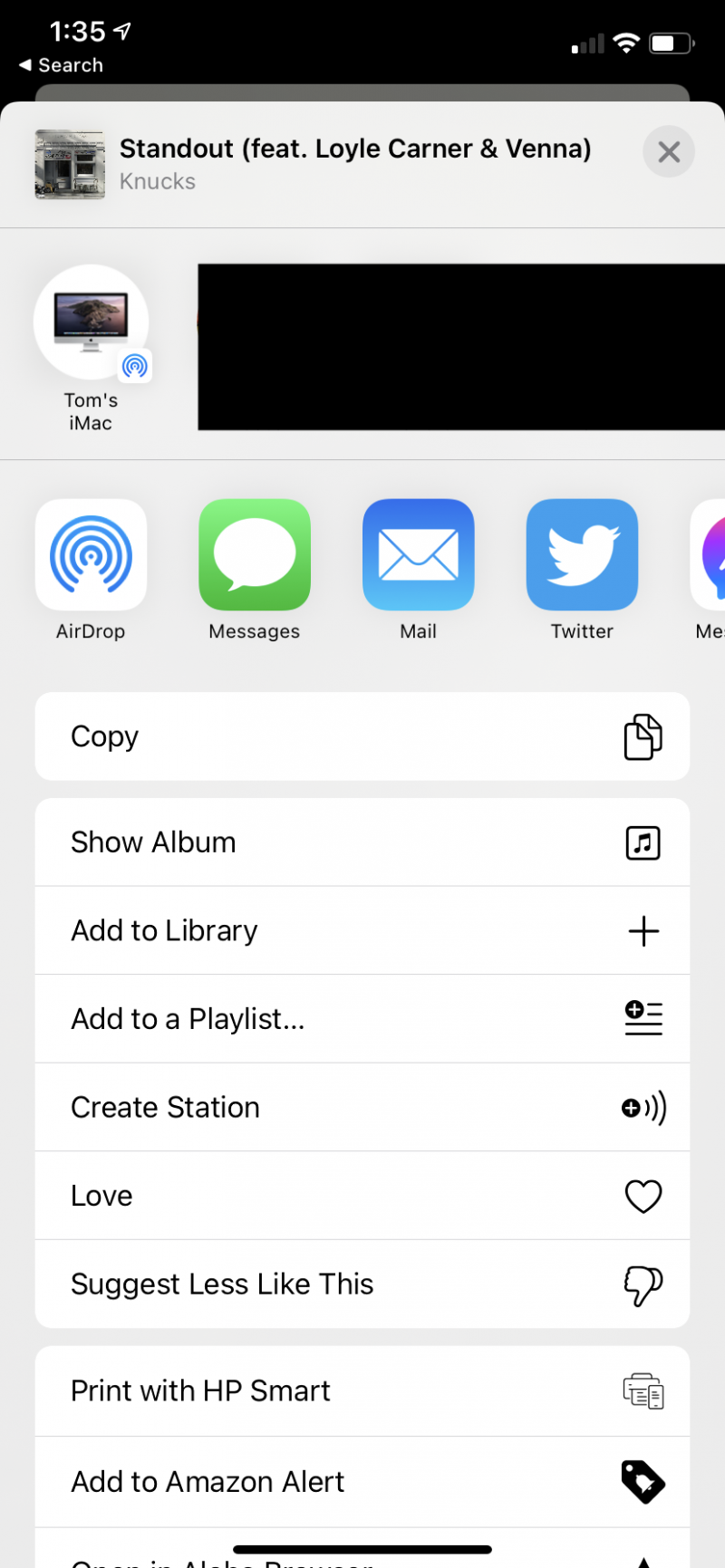Open the Copy pages icon
This screenshot has width=725, height=1568.
pos(643,736)
